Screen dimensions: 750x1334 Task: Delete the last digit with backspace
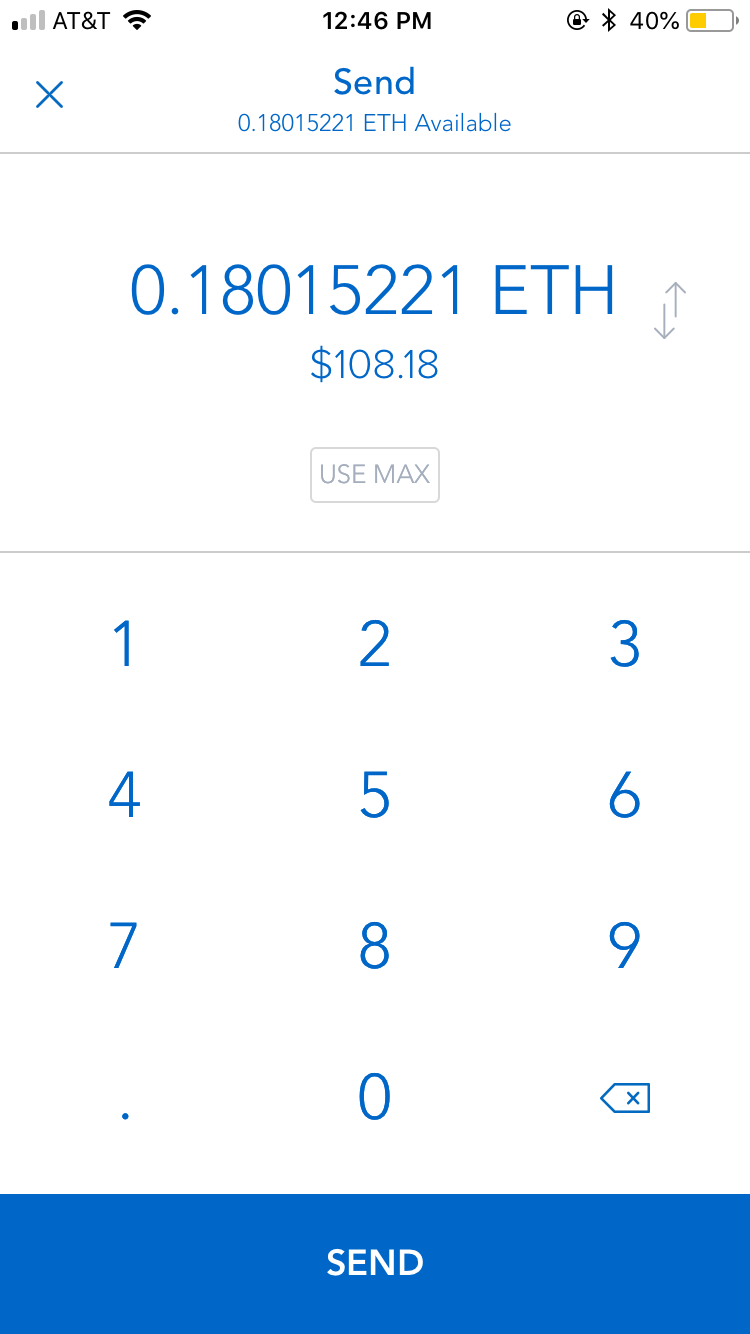coord(625,1099)
